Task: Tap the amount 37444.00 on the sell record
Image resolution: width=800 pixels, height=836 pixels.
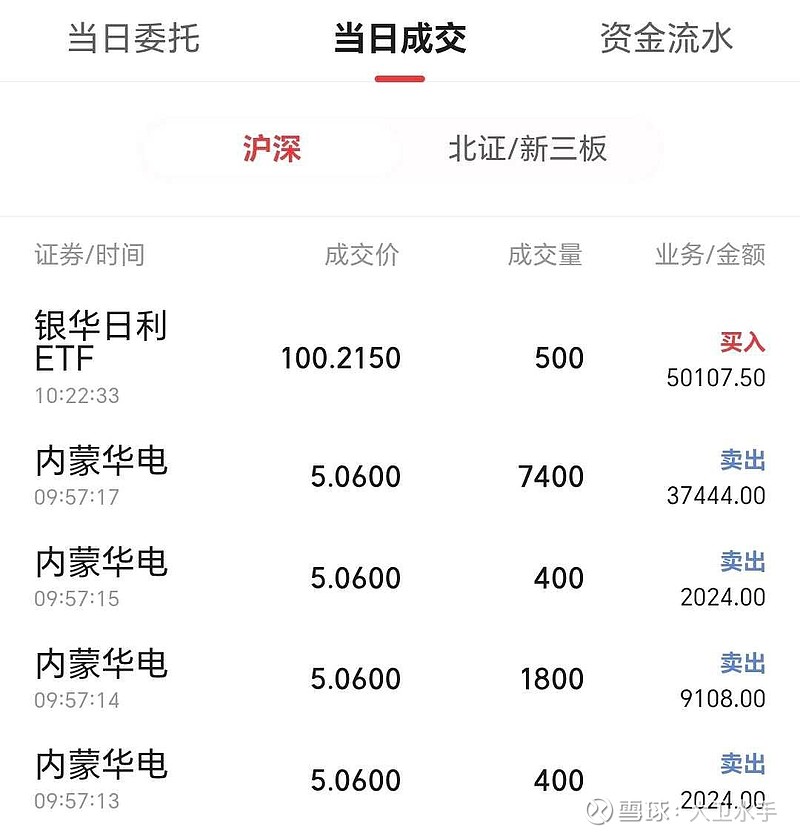Action: pyautogui.click(x=715, y=495)
